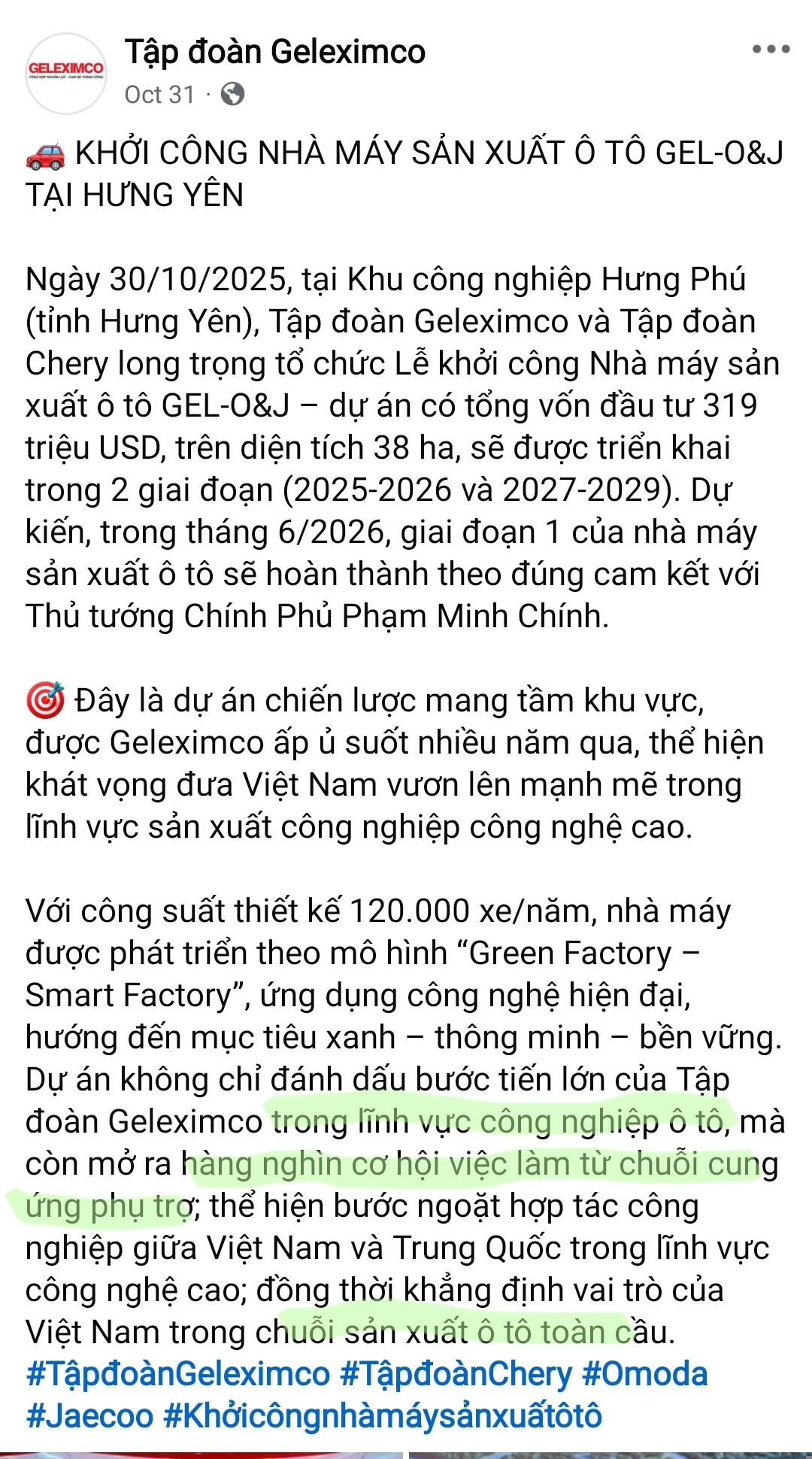This screenshot has width=812, height=1459.
Task: Open Tập đoàn Geleximco profile picture
Action: click(65, 73)
